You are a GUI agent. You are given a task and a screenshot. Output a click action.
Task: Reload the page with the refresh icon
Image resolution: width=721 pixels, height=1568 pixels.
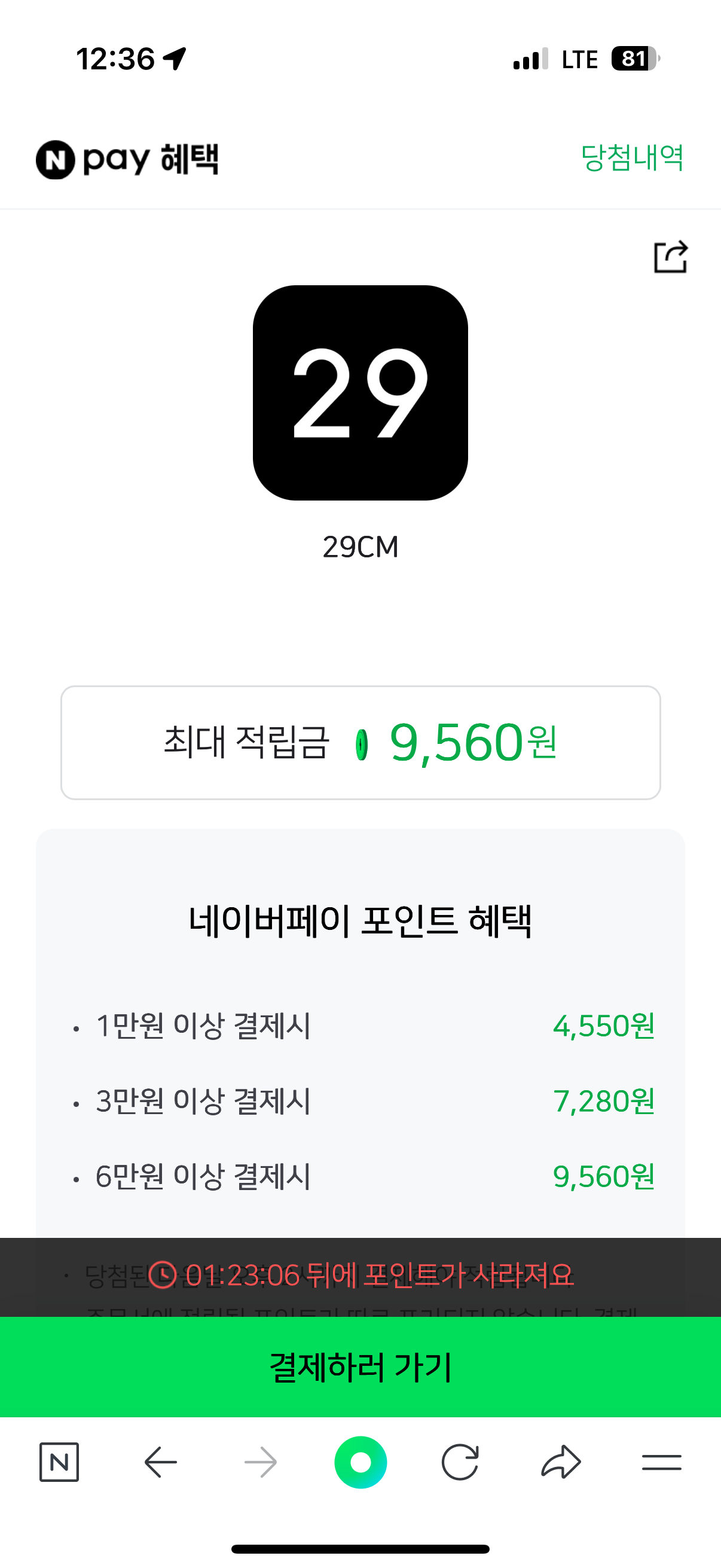[460, 1462]
